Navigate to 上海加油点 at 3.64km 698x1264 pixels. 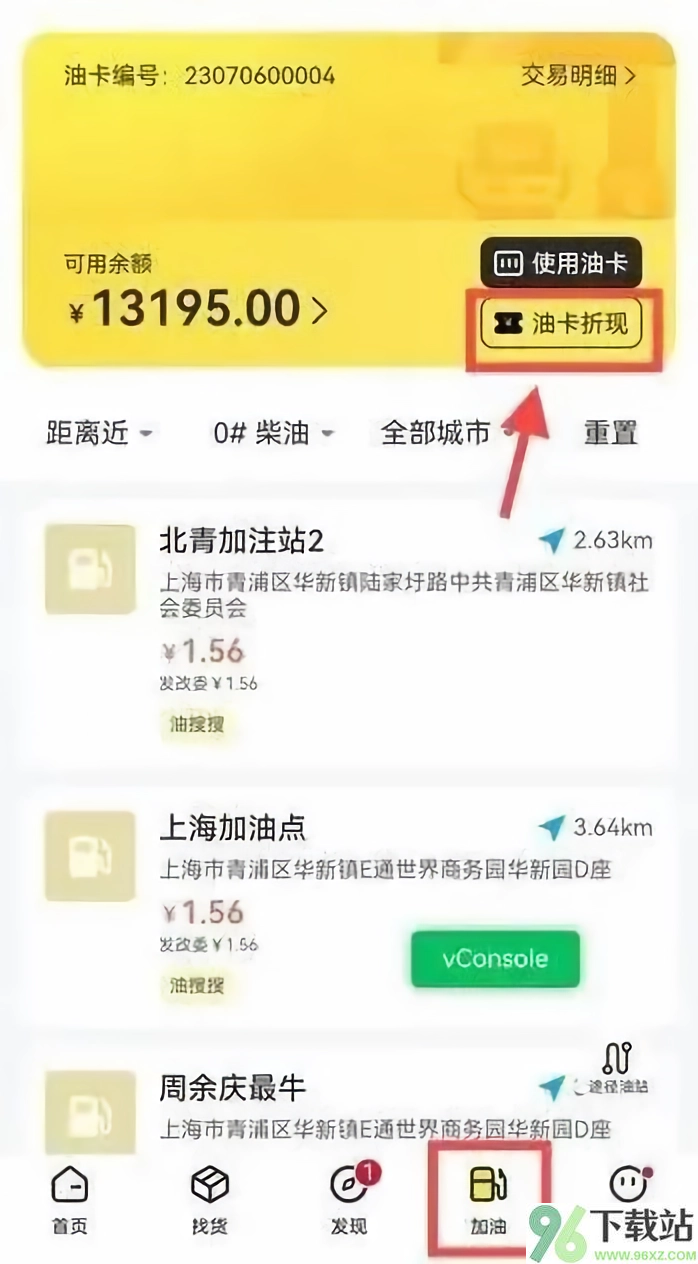tap(596, 828)
